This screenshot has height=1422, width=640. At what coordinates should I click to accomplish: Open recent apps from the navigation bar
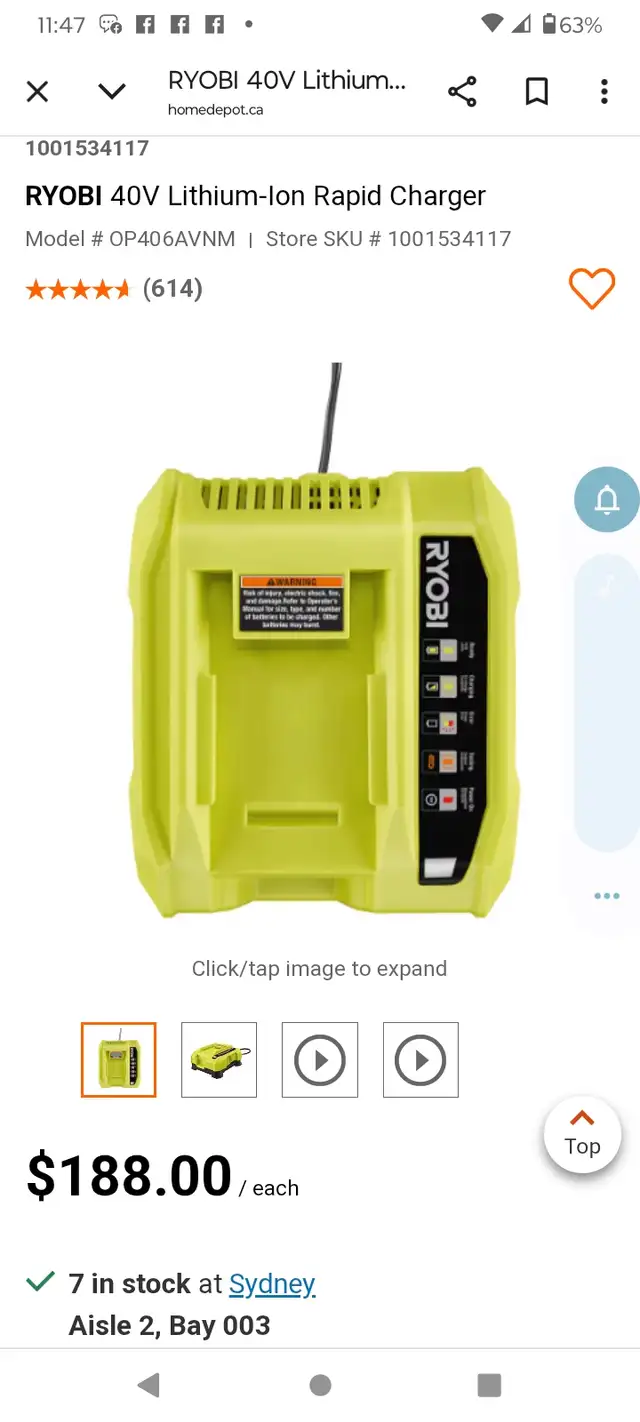[x=489, y=1385]
